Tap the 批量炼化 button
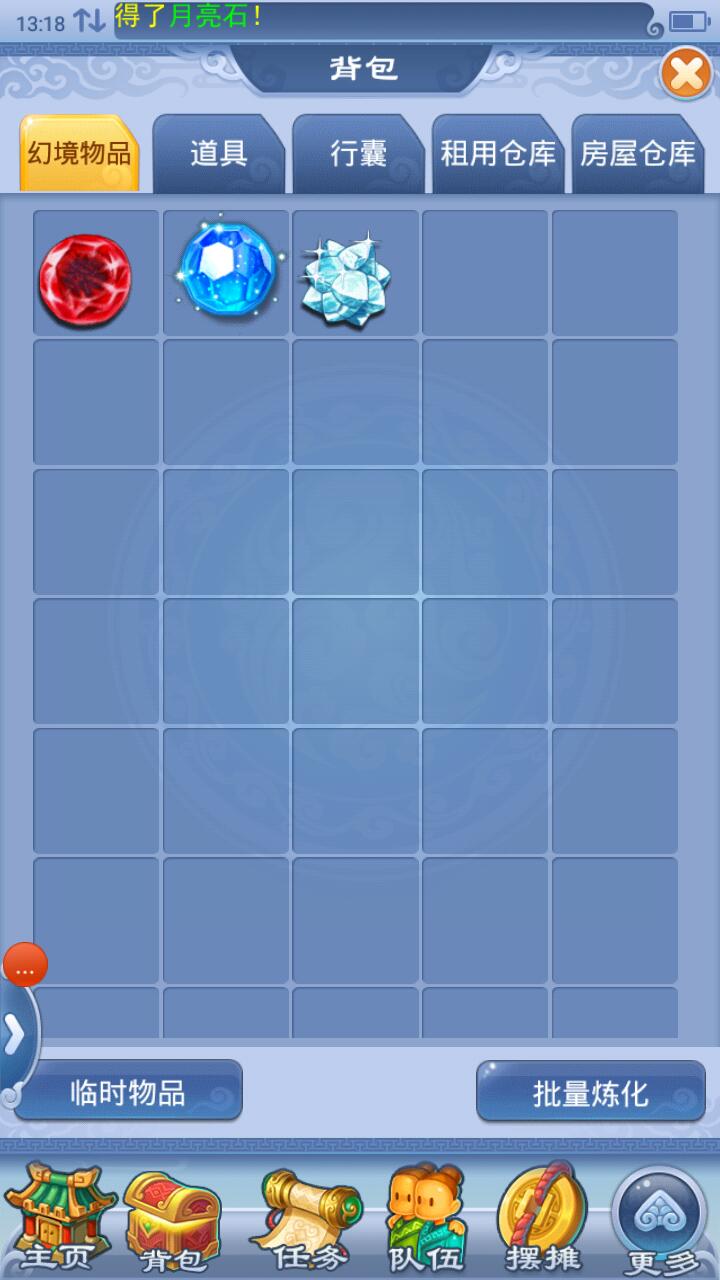The height and width of the screenshot is (1280, 720). 590,1093
